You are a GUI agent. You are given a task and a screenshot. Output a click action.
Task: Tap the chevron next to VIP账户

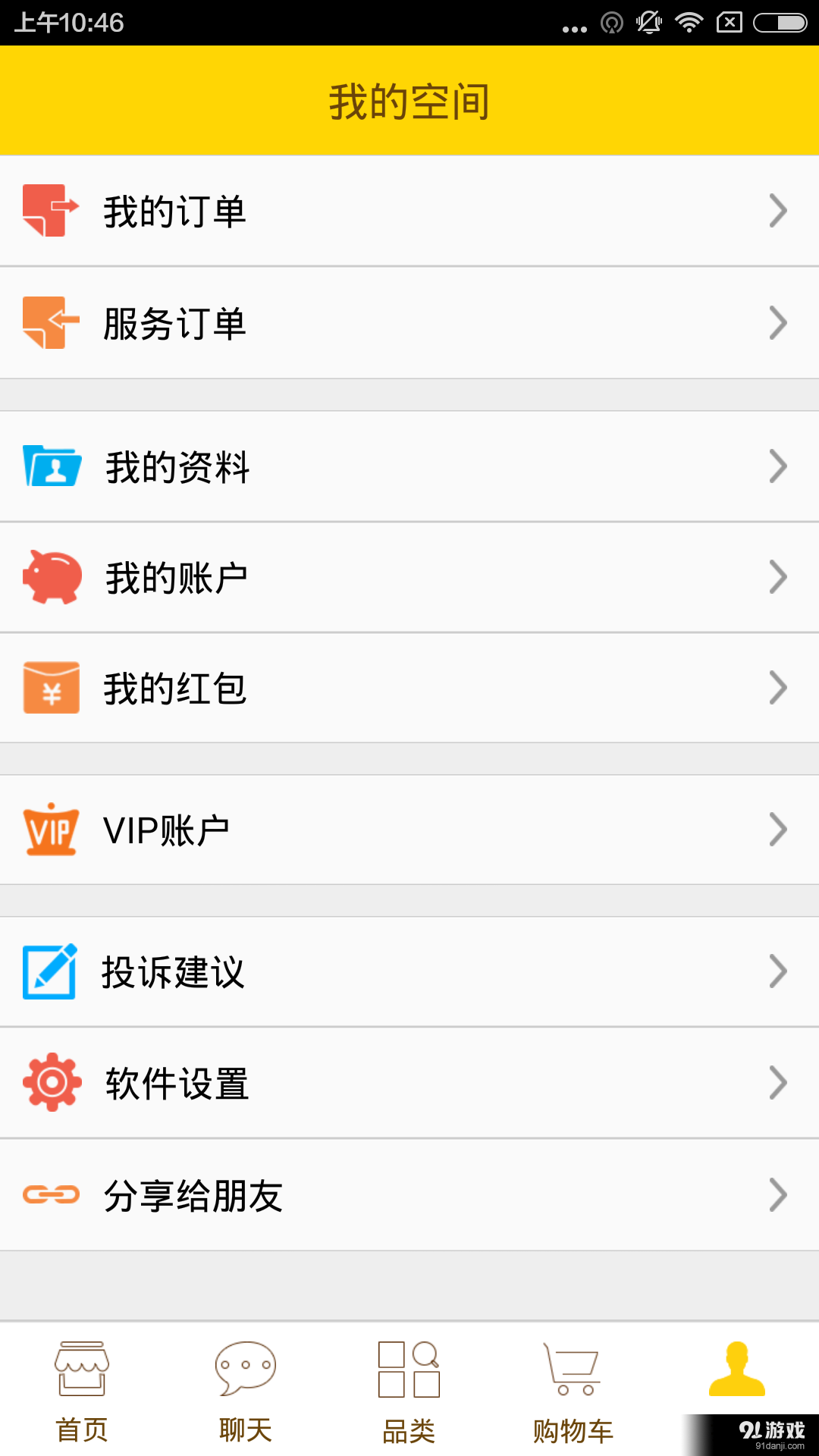point(778,829)
